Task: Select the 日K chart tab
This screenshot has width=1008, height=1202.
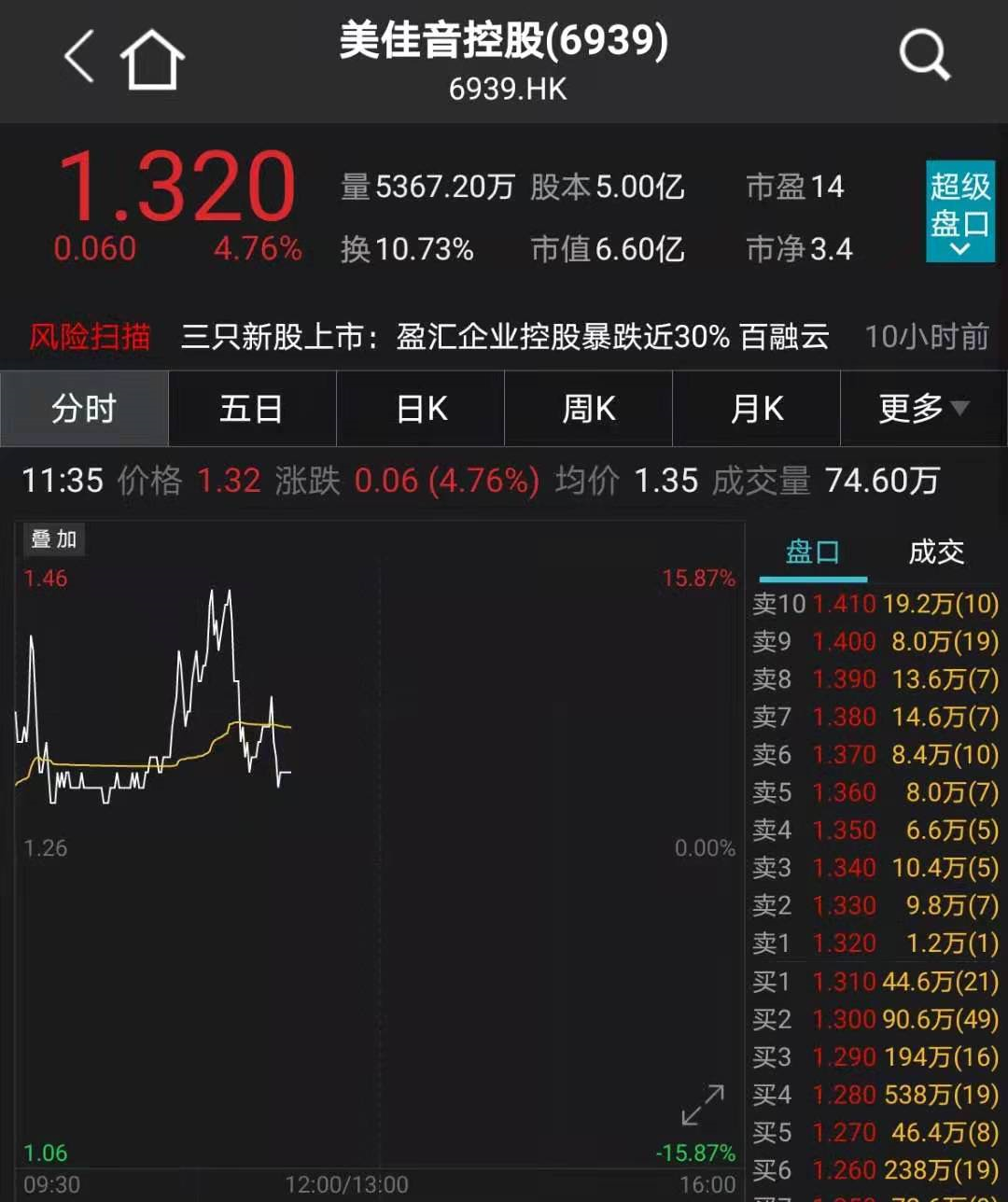Action: pos(421,409)
